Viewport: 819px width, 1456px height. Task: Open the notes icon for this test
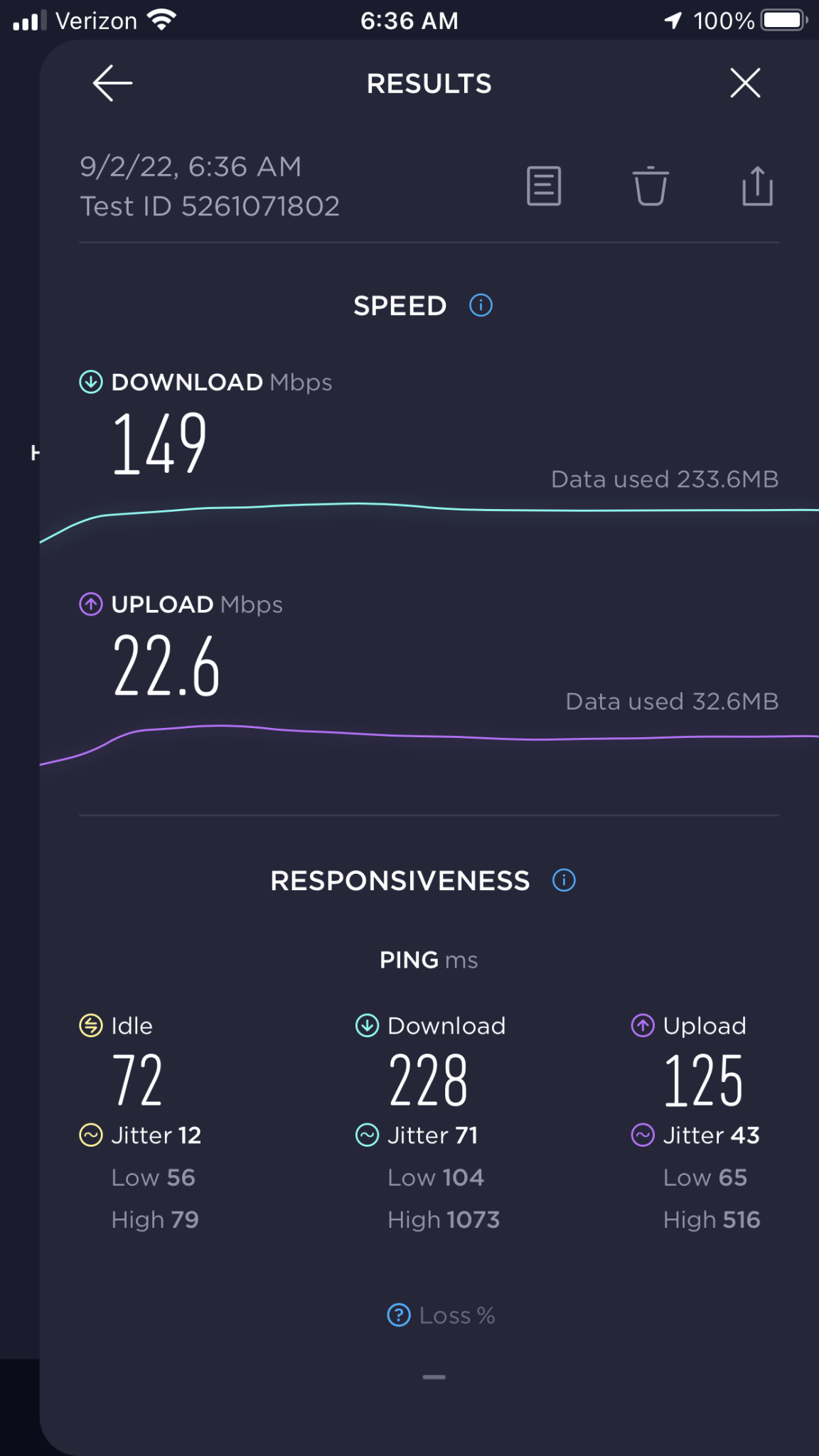[544, 186]
